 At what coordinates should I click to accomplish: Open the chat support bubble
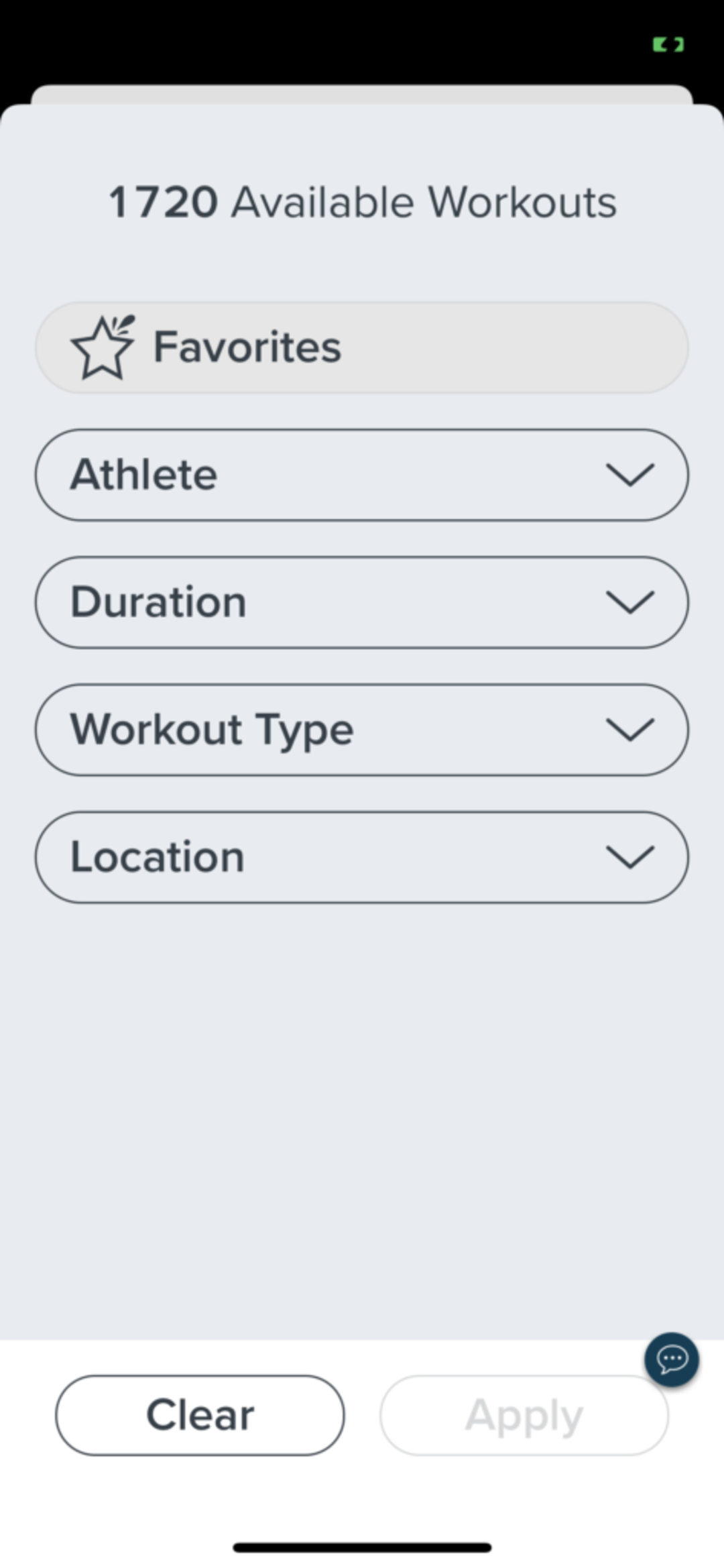672,1359
